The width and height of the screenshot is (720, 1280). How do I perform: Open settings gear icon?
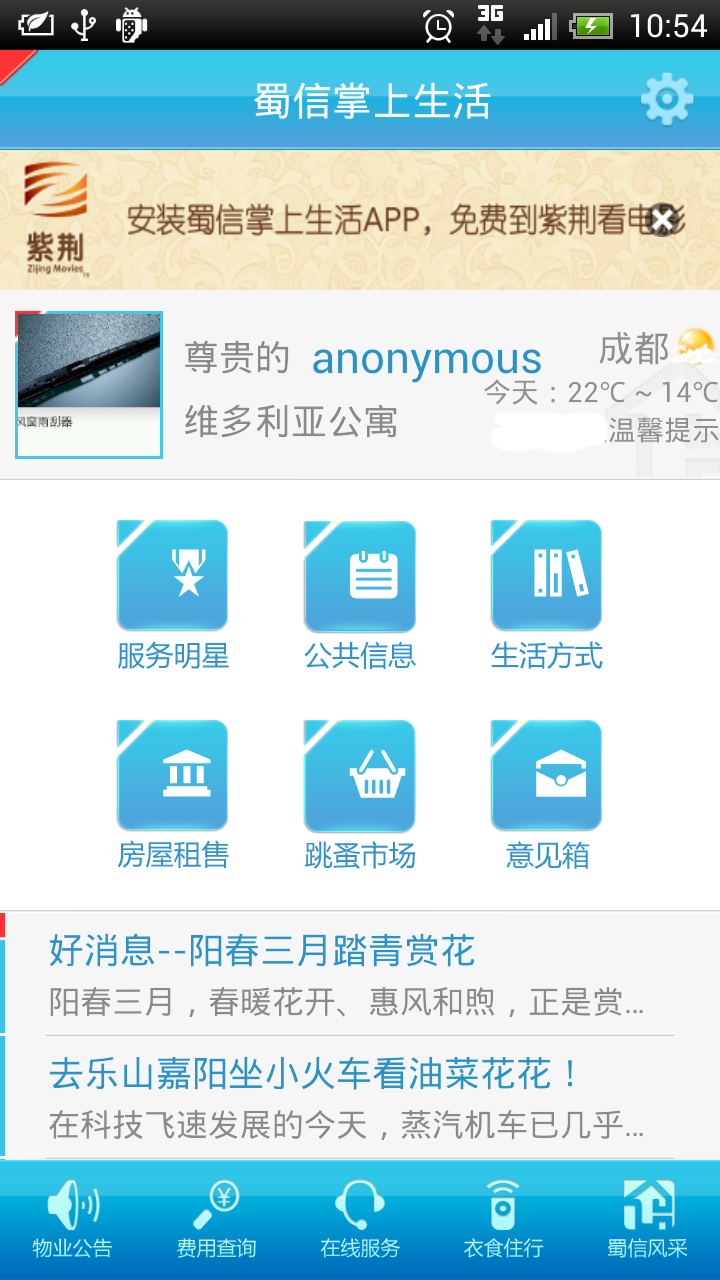(x=666, y=99)
